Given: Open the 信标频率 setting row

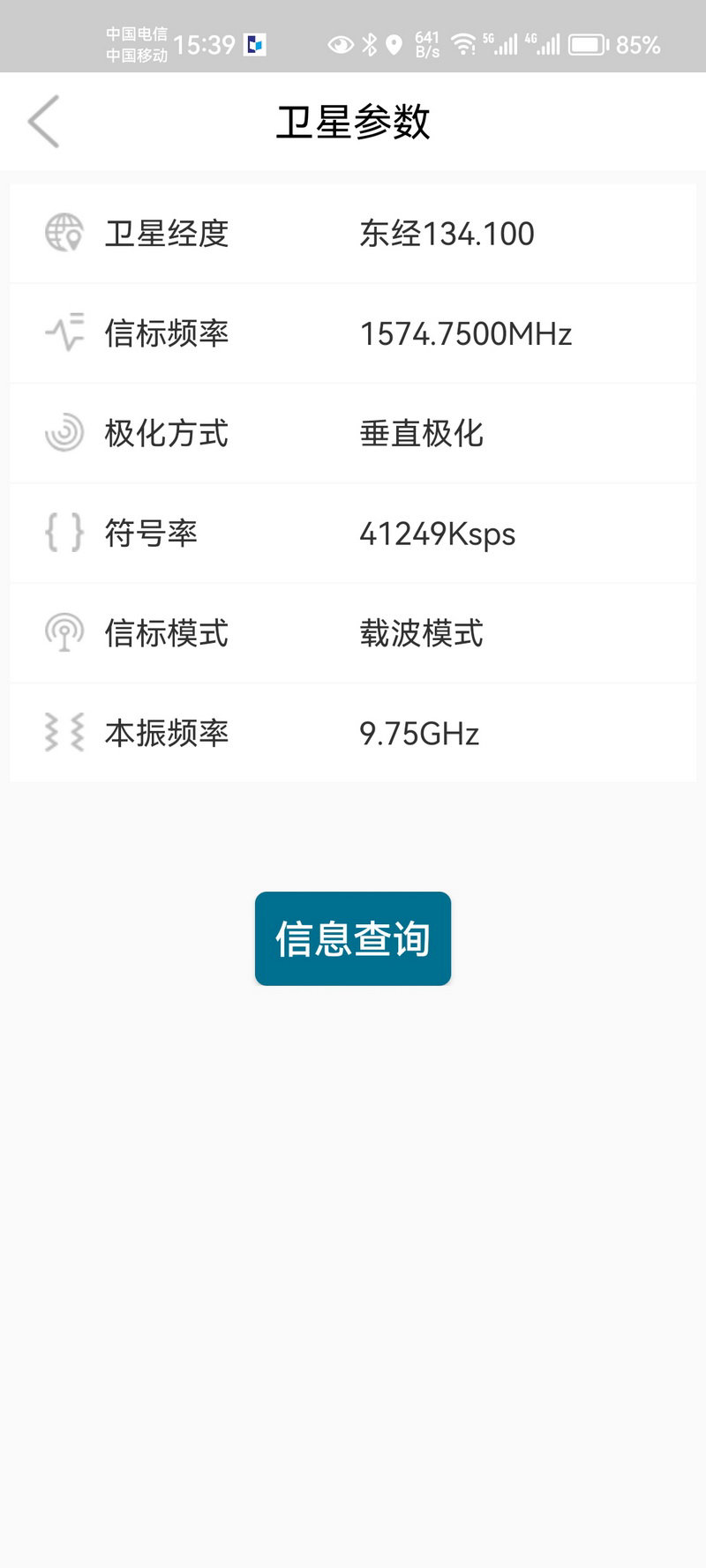Looking at the screenshot, I should (x=353, y=333).
